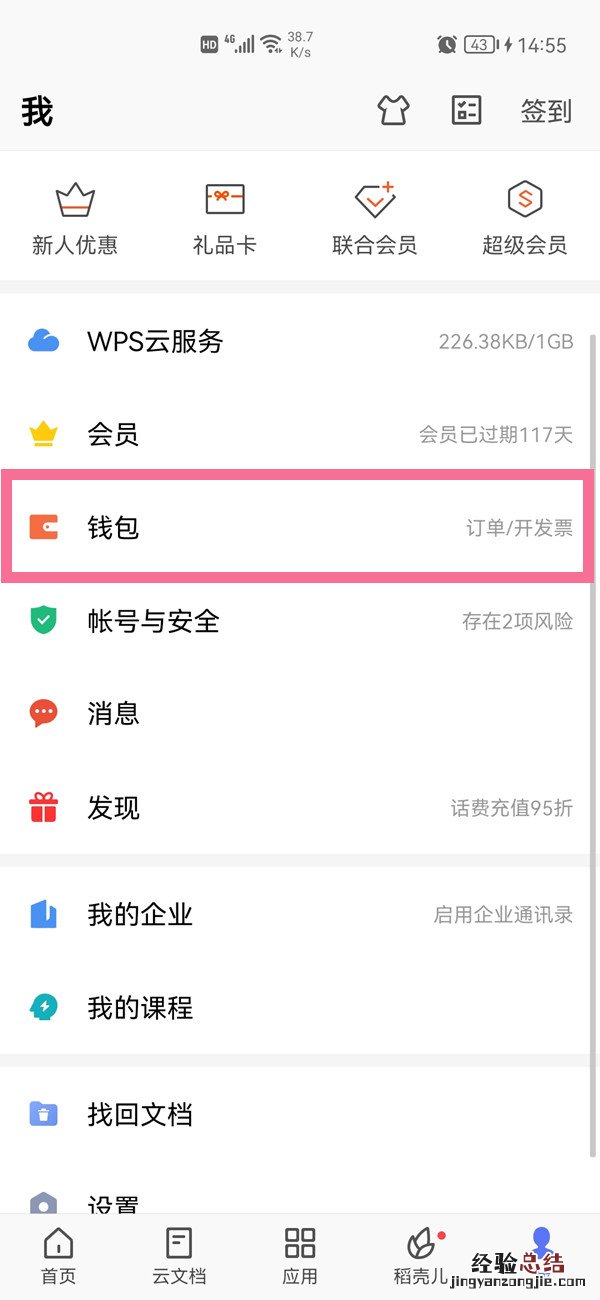Switch to the 稻壳儿 tab
This screenshot has width=600, height=1300.
pyautogui.click(x=421, y=1256)
